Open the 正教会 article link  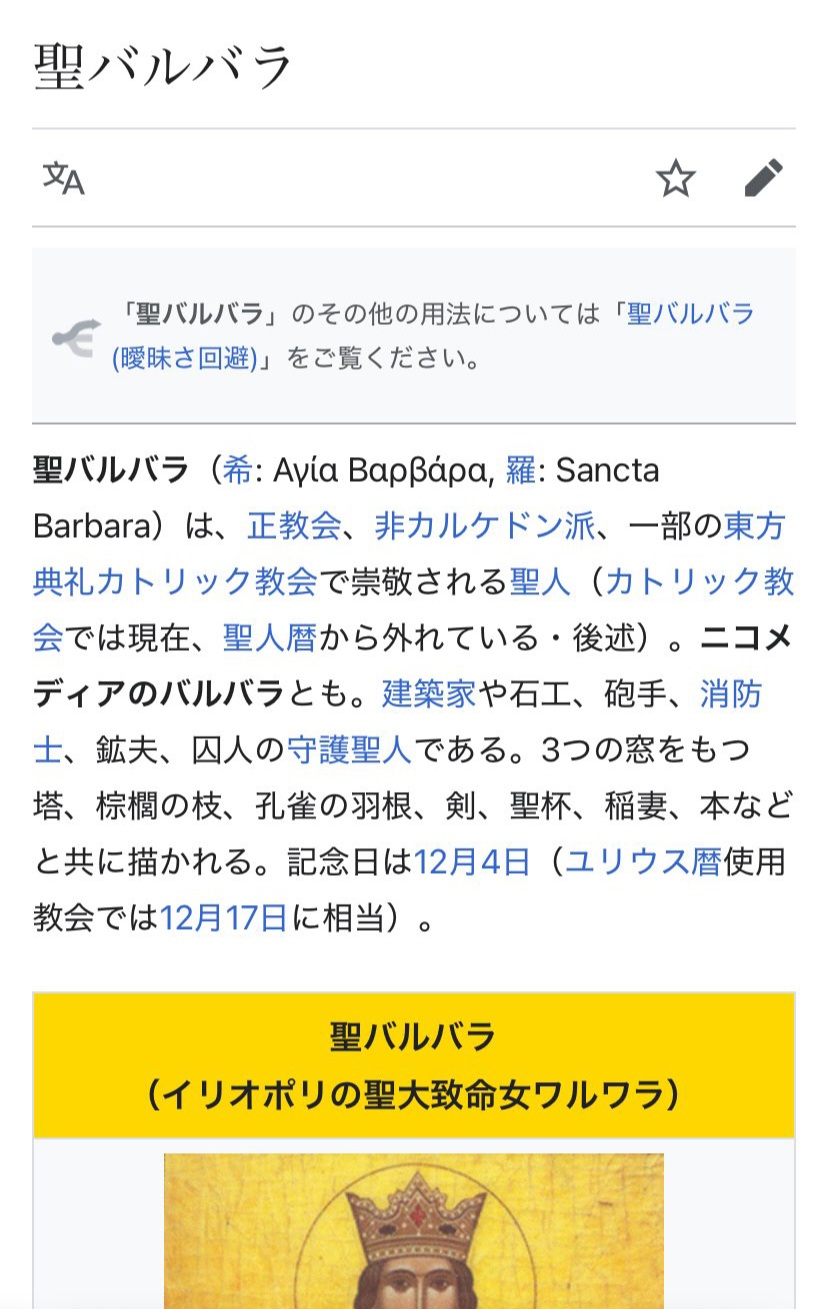point(294,526)
